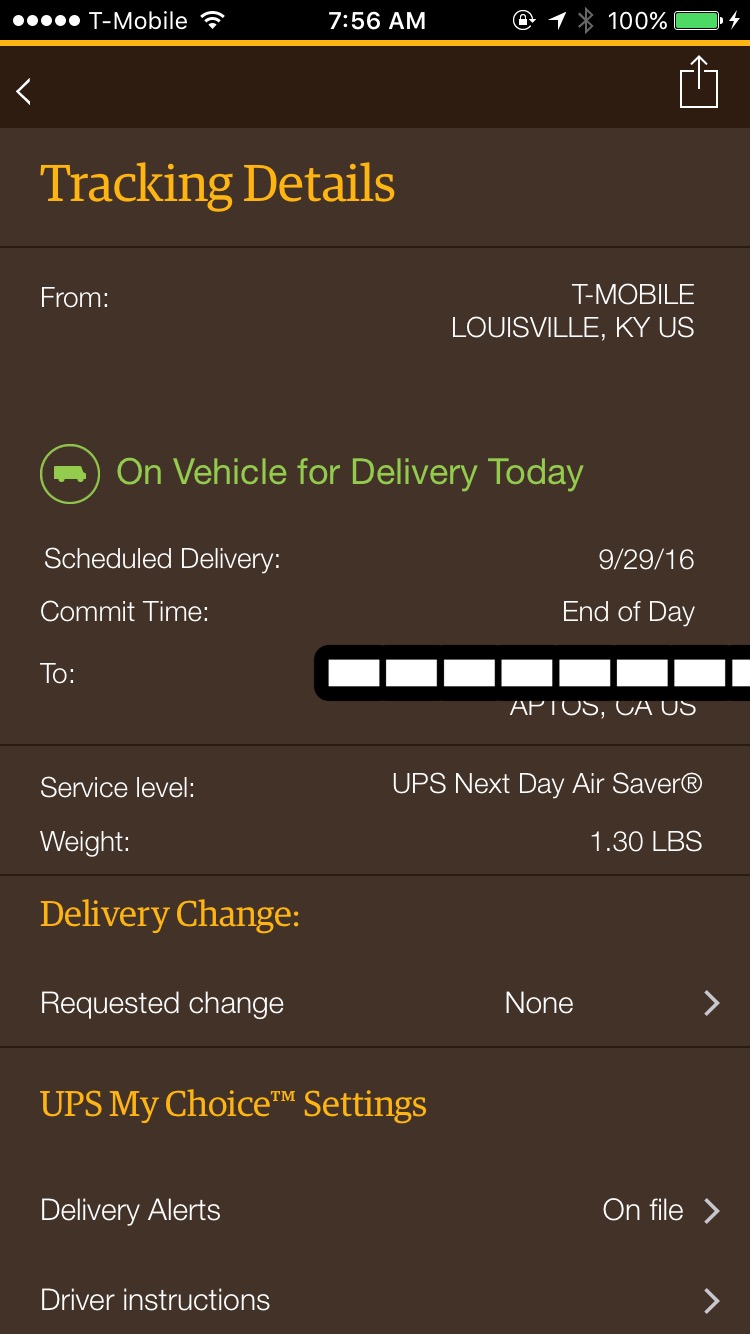Screen dimensions: 750x1334
Task: Open the Requested change row
Action: 375,1003
